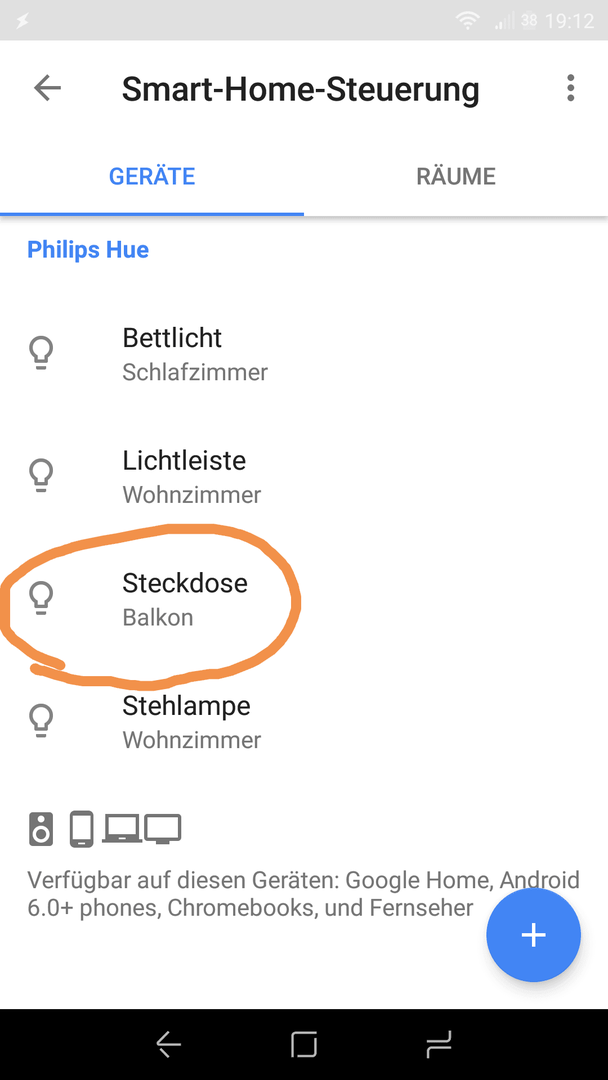The width and height of the screenshot is (608, 1080).
Task: Tap the system home button
Action: point(304,1045)
